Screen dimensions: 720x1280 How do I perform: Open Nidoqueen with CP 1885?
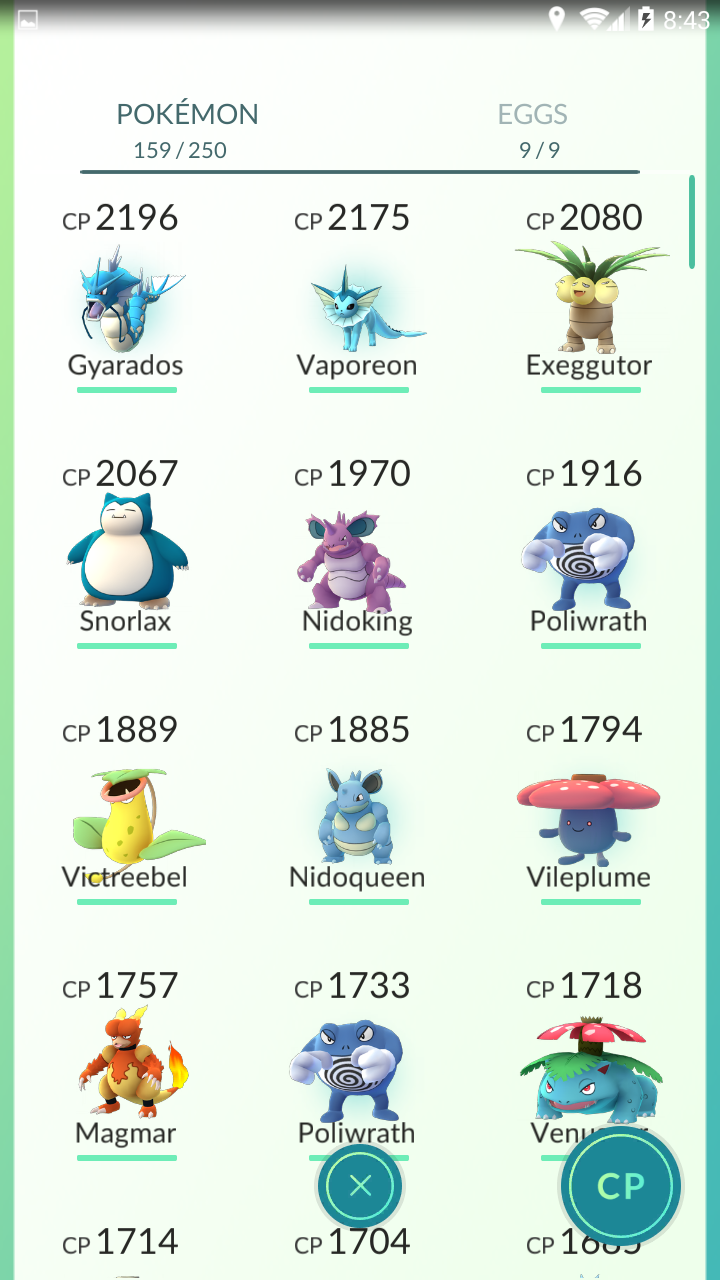(358, 808)
